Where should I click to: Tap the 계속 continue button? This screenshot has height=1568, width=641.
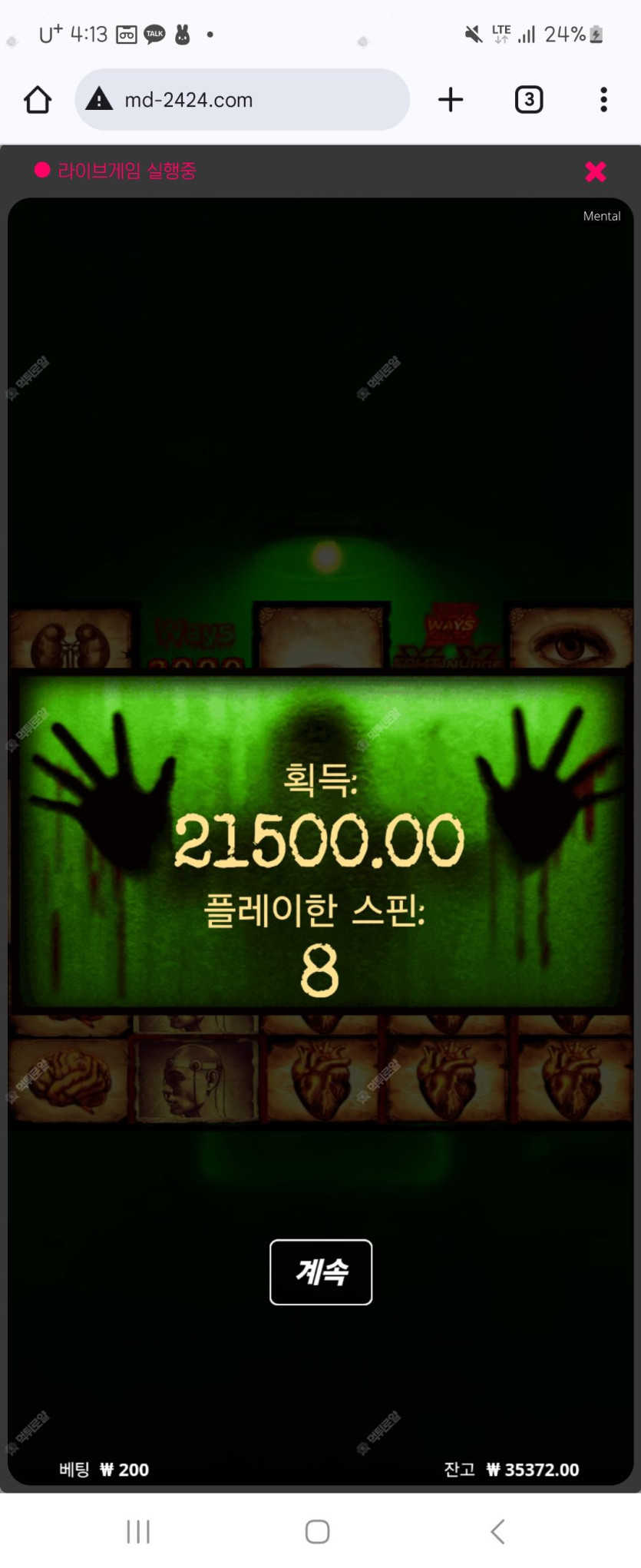pos(321,1271)
